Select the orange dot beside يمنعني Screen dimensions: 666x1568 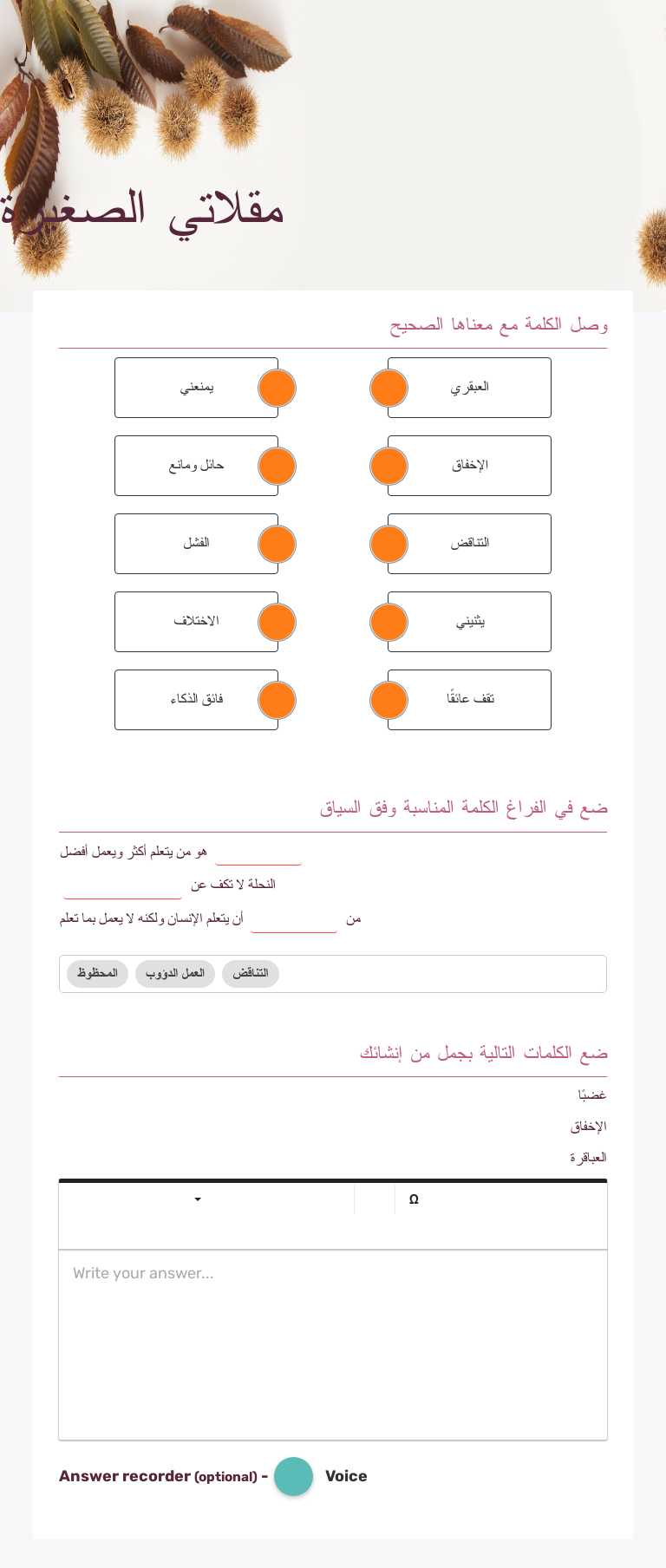click(277, 388)
